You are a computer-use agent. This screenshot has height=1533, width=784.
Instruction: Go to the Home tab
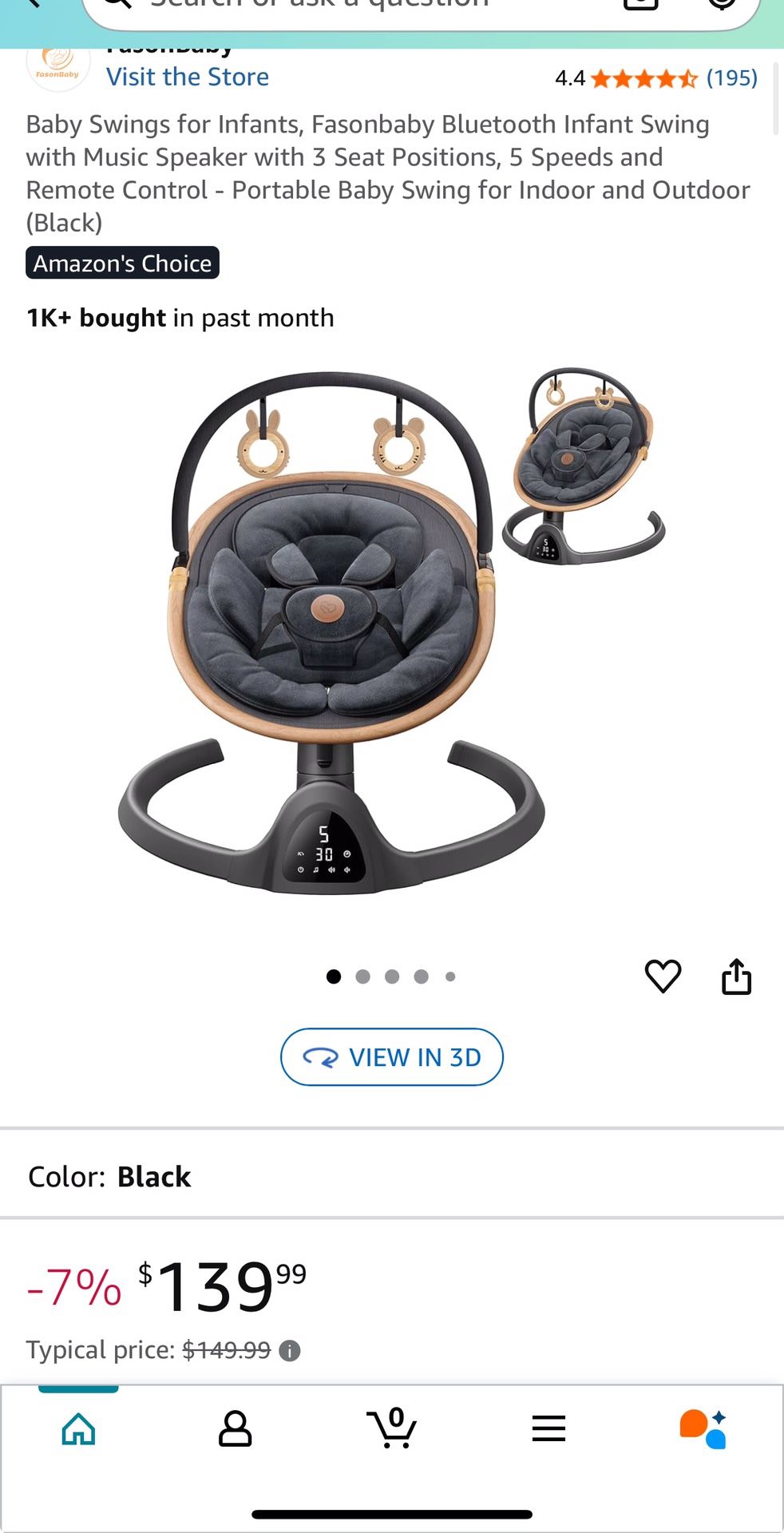coord(78,1429)
